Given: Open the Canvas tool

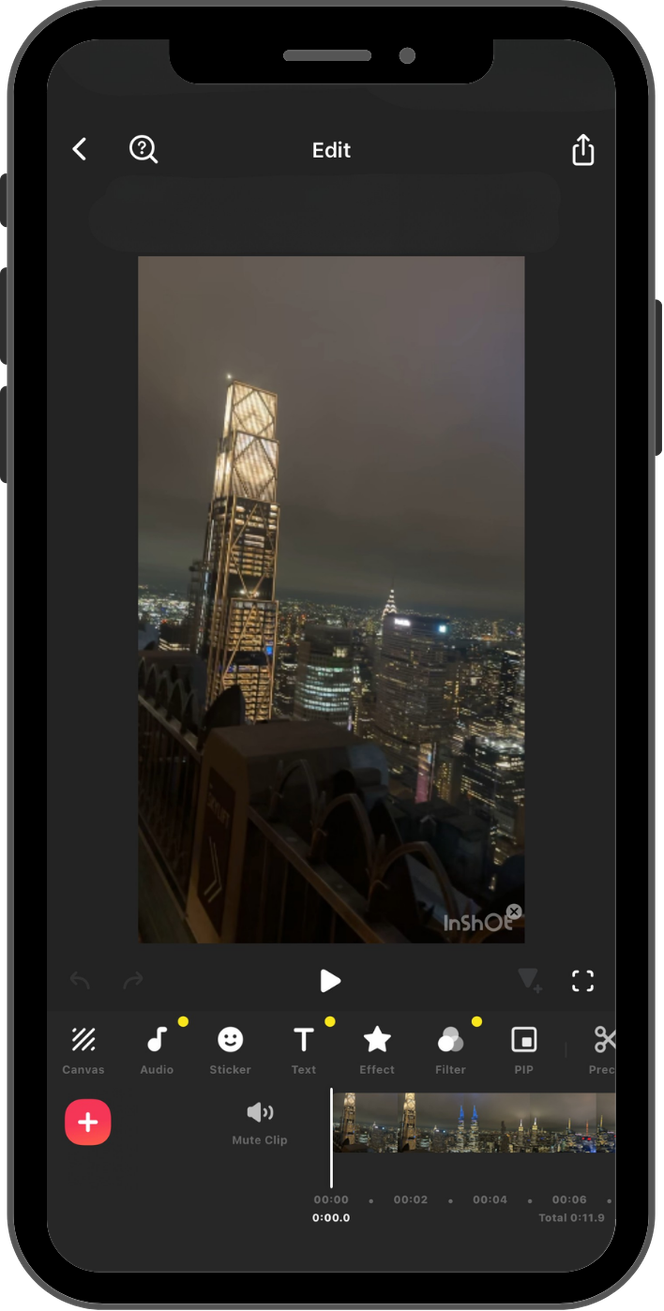Looking at the screenshot, I should pos(83,1050).
